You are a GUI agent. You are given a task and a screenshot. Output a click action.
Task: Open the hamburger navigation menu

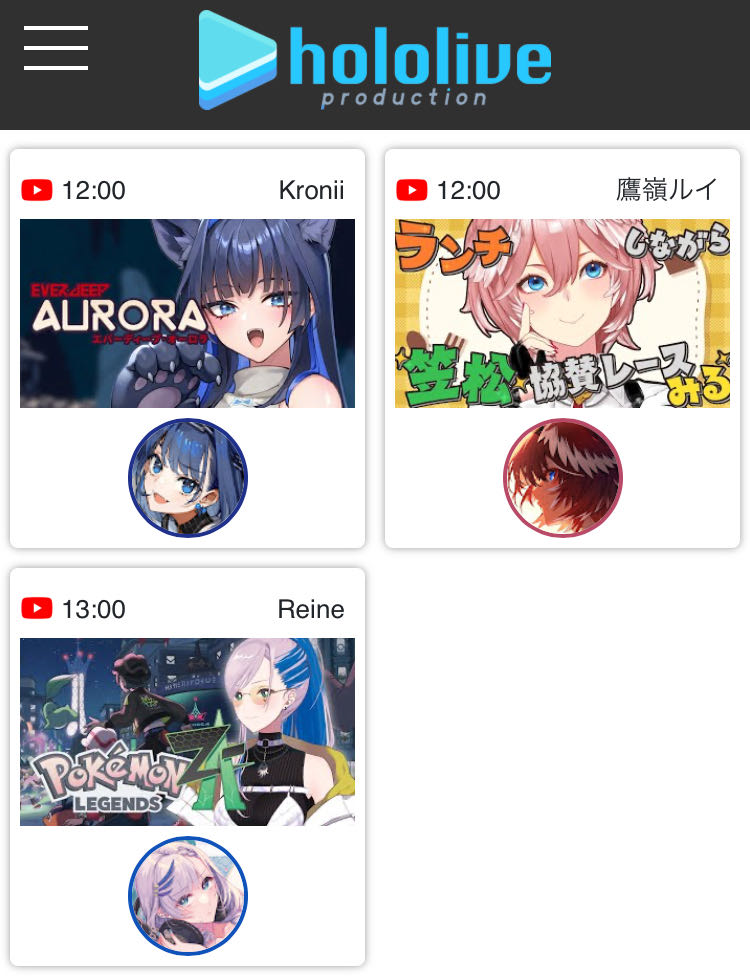tap(56, 49)
